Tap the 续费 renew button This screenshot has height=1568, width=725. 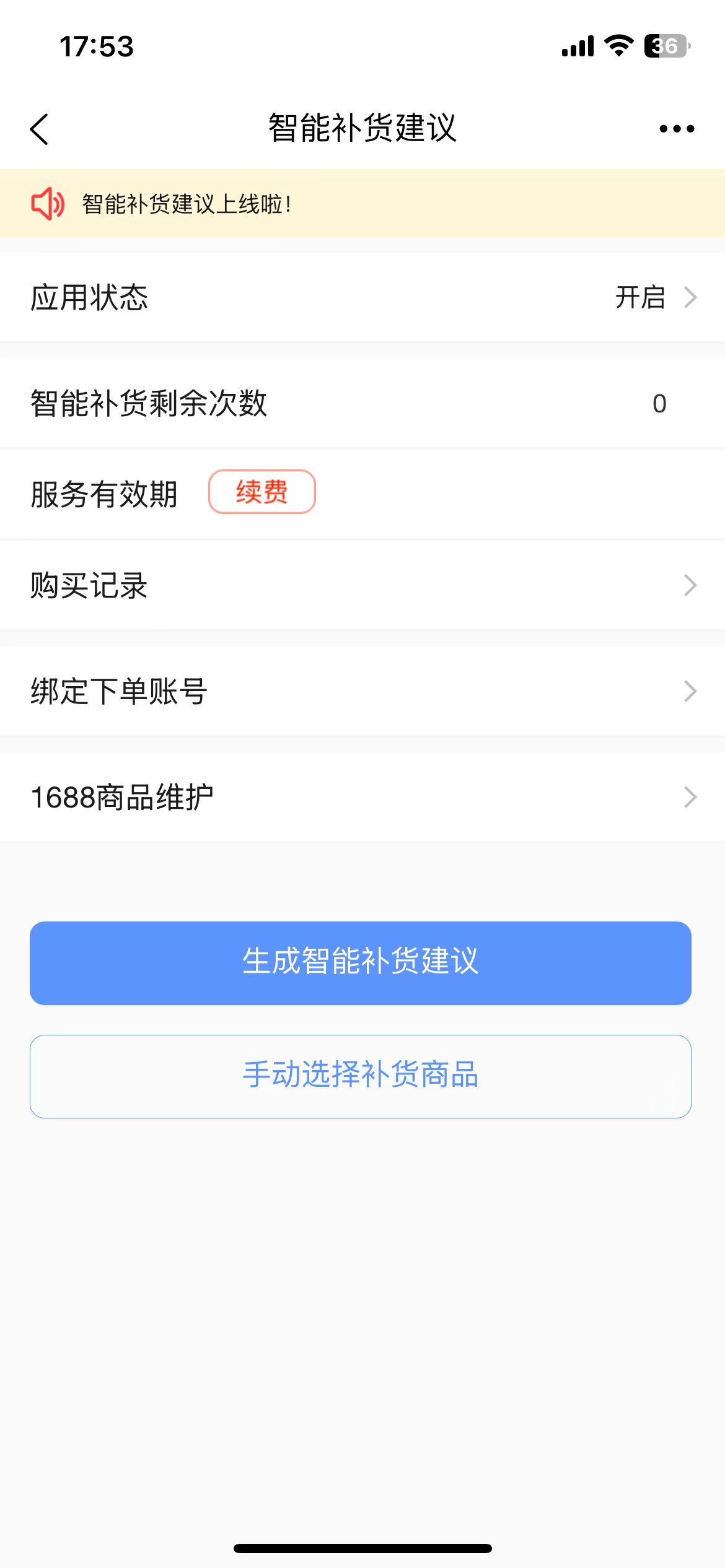(x=261, y=492)
